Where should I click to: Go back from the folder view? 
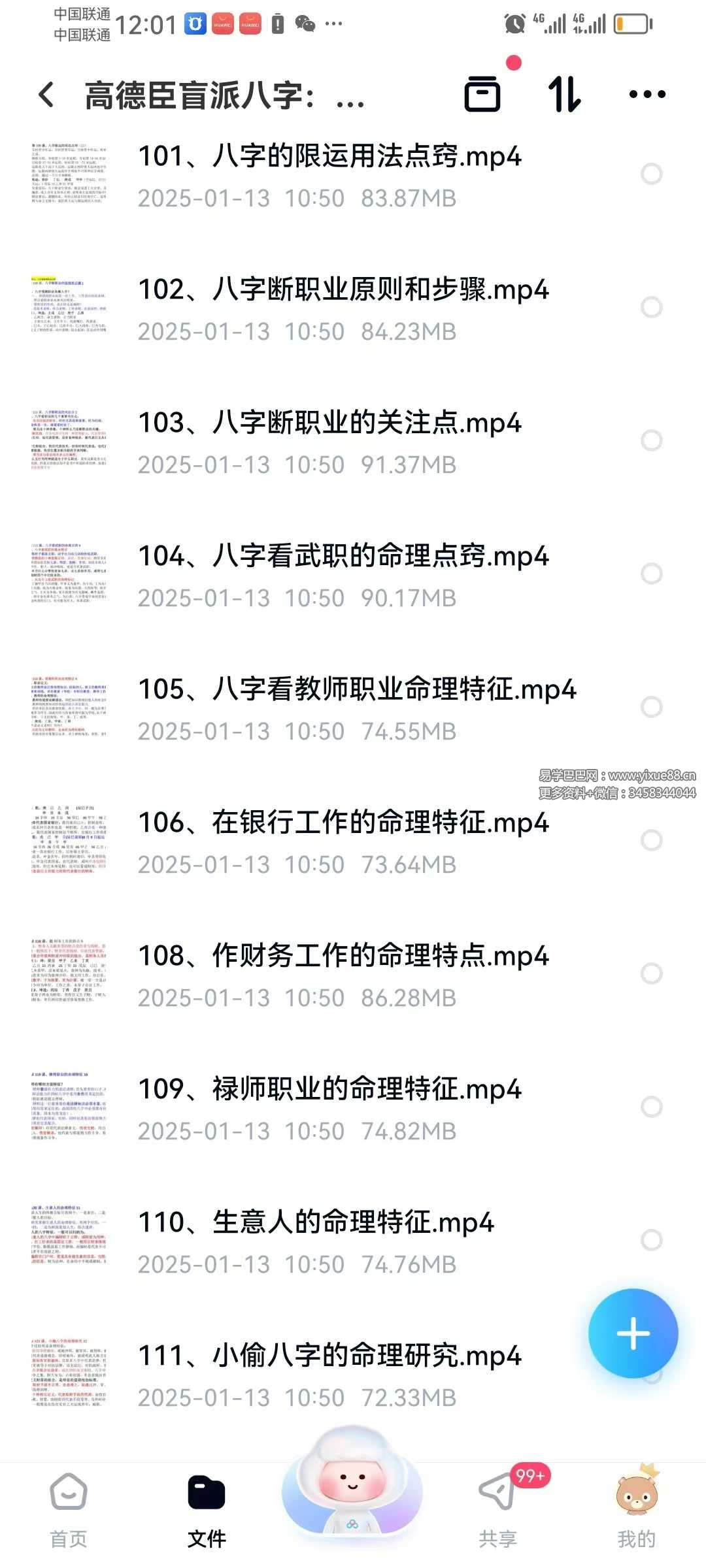pyautogui.click(x=46, y=95)
